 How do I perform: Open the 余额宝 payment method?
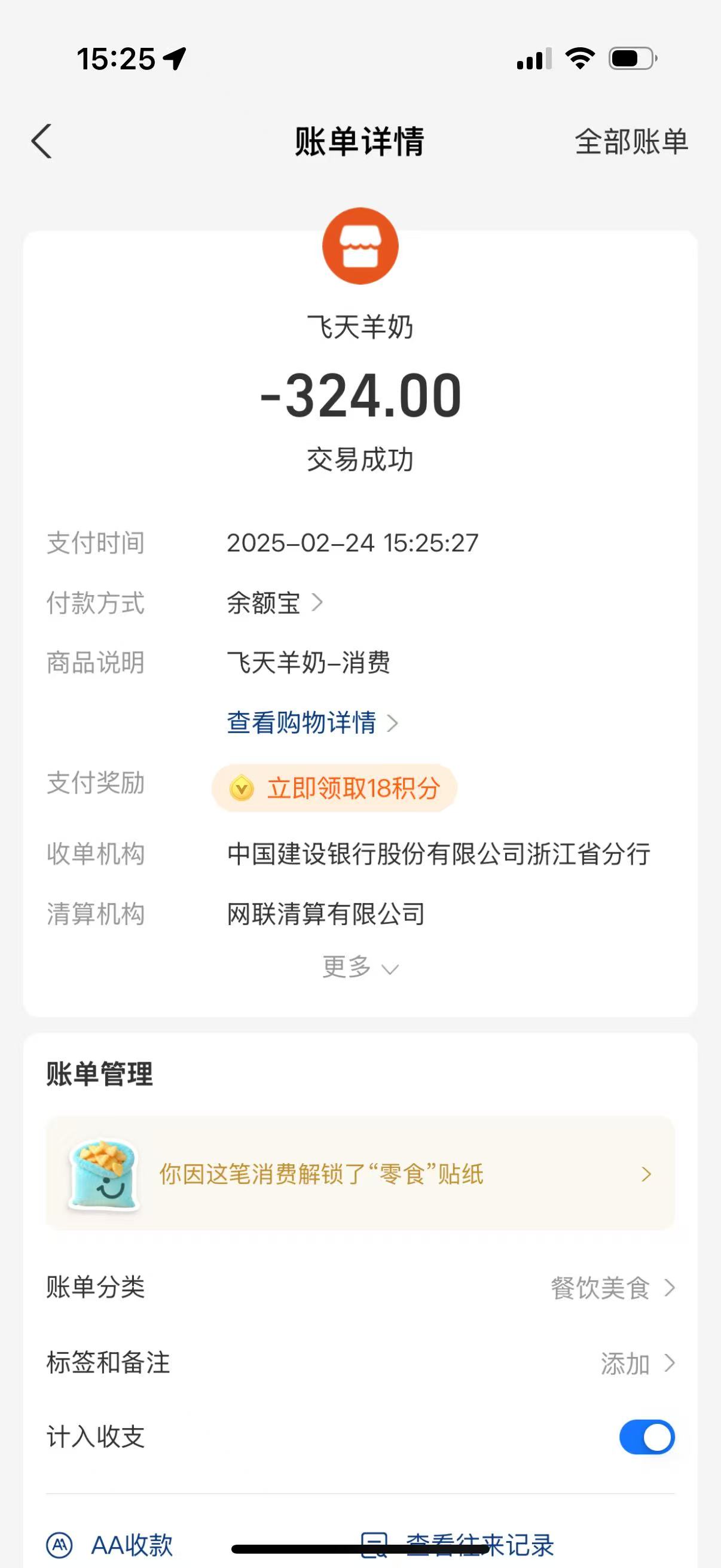pos(274,603)
